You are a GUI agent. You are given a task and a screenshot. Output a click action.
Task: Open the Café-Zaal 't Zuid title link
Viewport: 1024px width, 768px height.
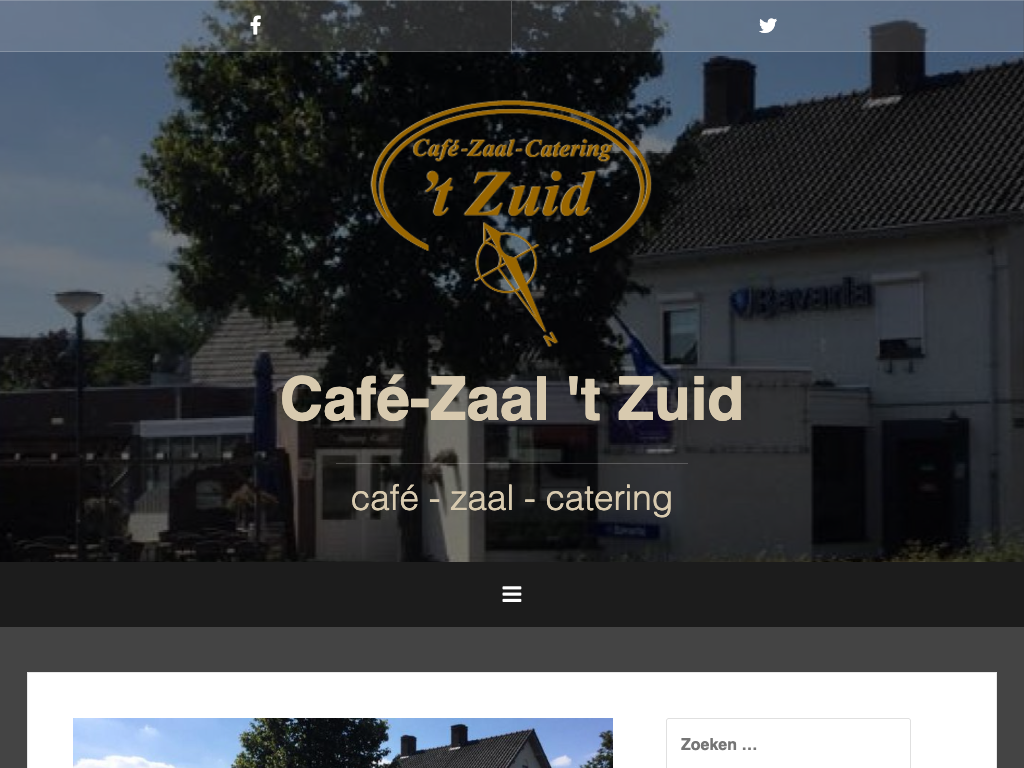pos(511,399)
